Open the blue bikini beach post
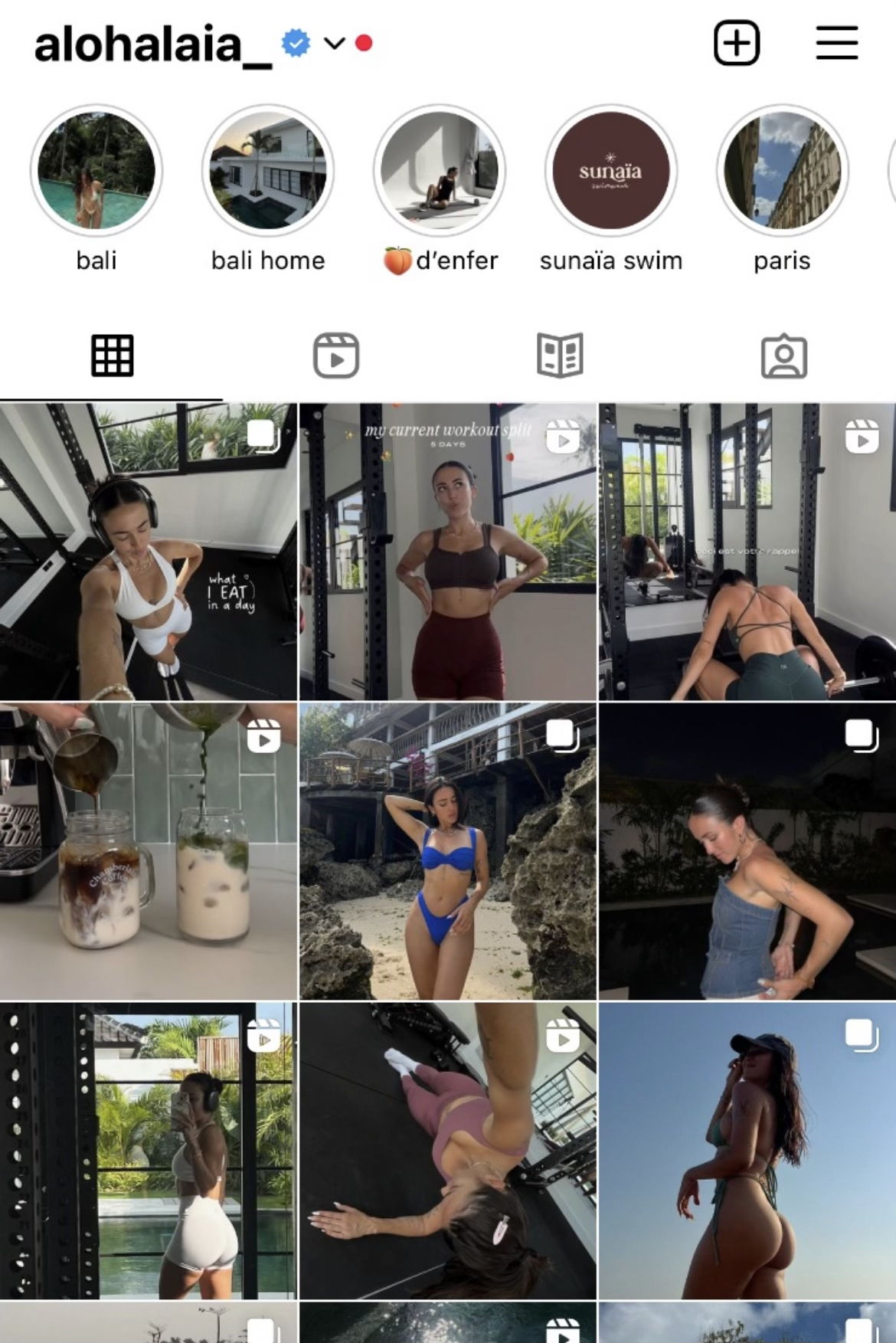 click(447, 850)
